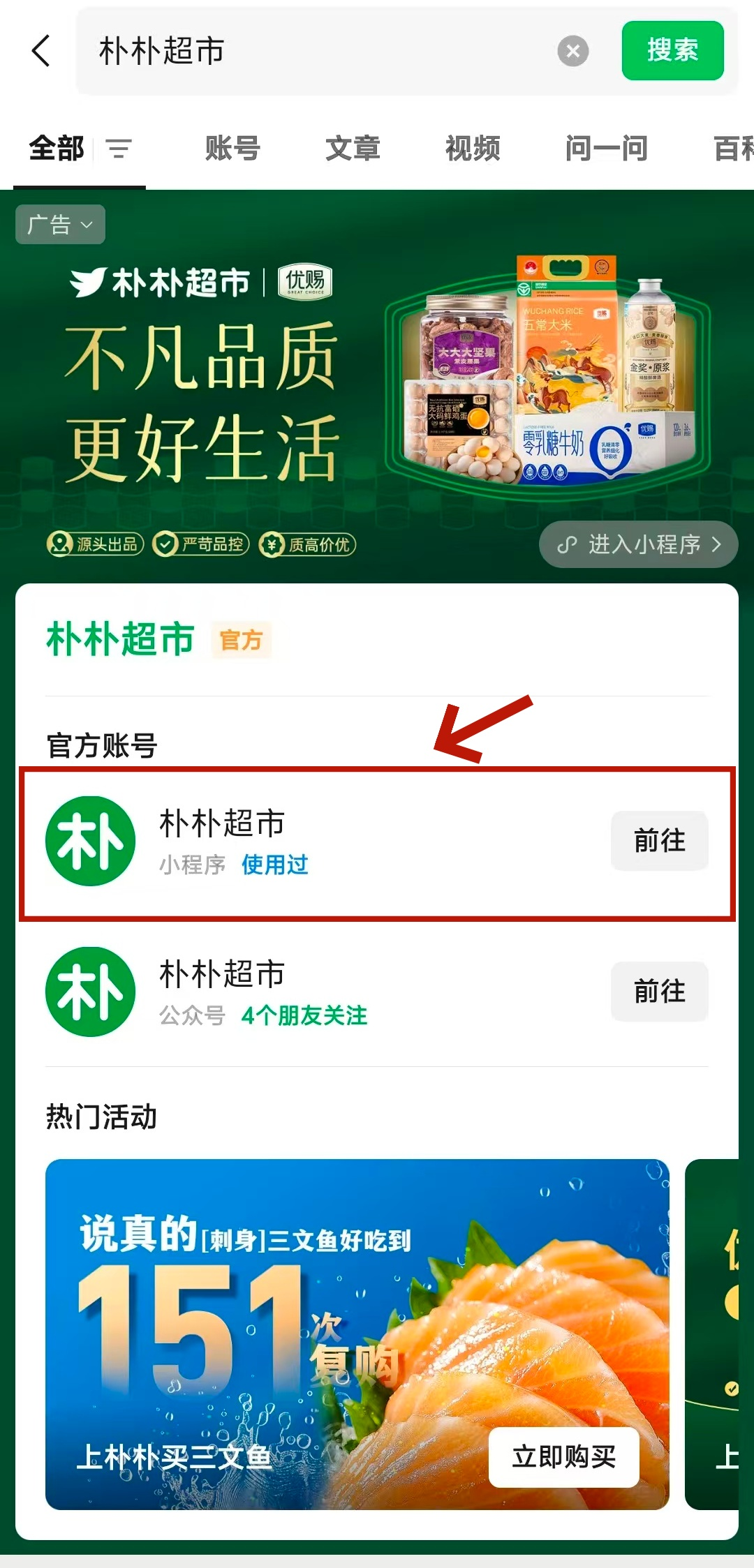
Task: Select the 全部 tab
Action: tap(56, 149)
